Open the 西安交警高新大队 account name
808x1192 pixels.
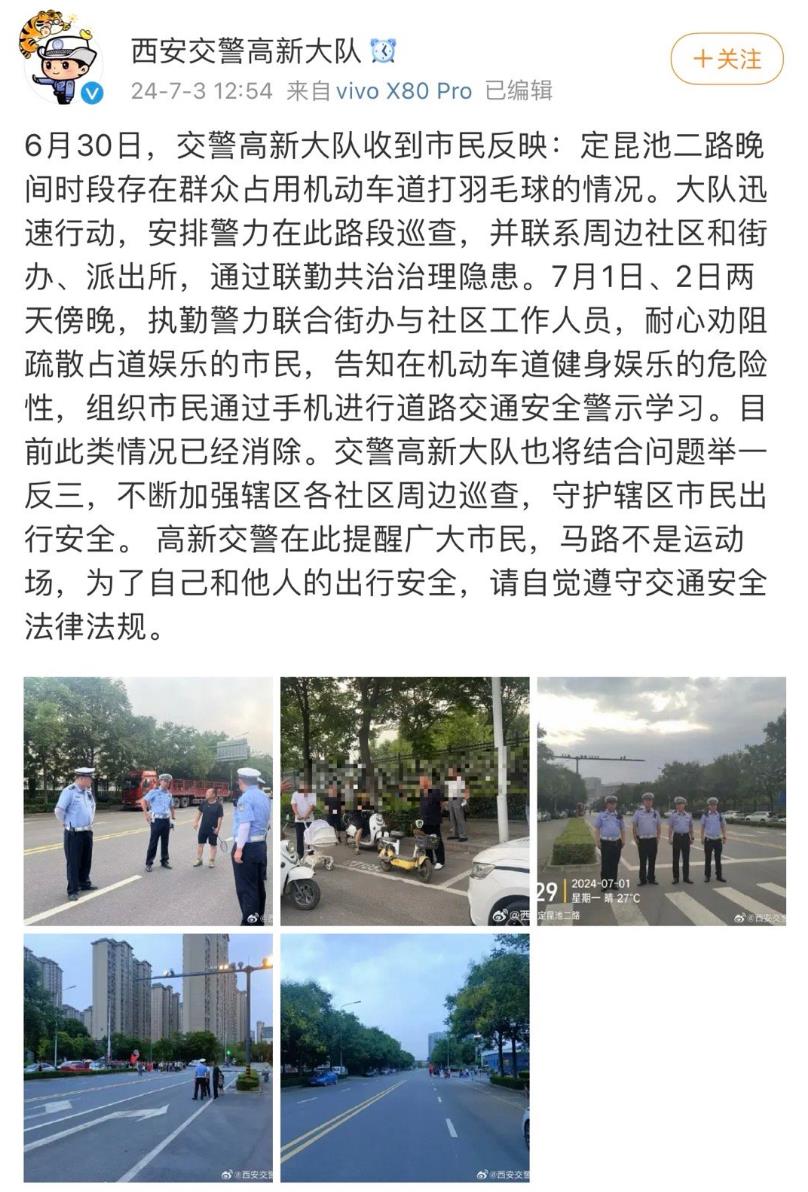[x=247, y=51]
